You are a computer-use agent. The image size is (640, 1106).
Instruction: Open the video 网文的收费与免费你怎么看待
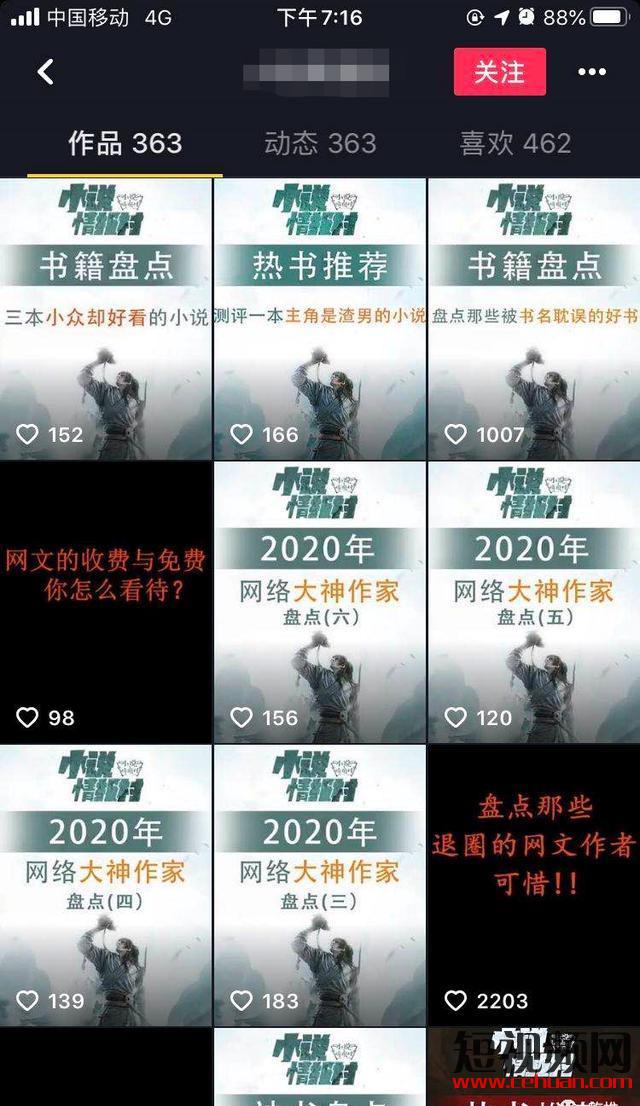click(106, 602)
